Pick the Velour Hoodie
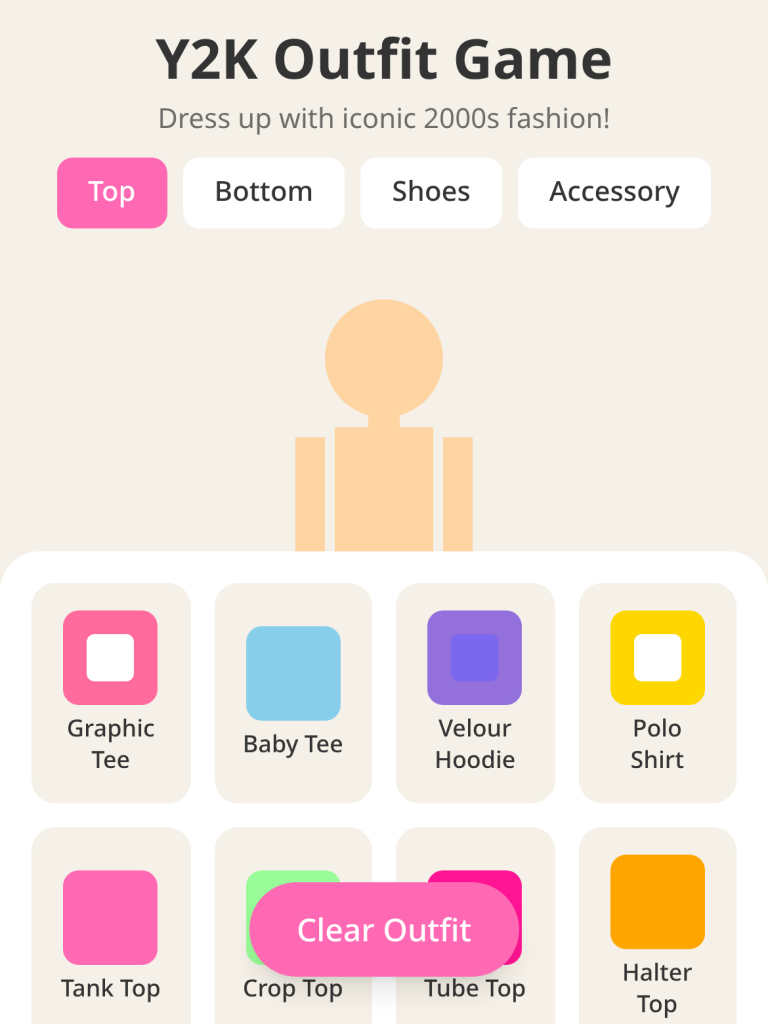This screenshot has width=768, height=1024. click(475, 692)
